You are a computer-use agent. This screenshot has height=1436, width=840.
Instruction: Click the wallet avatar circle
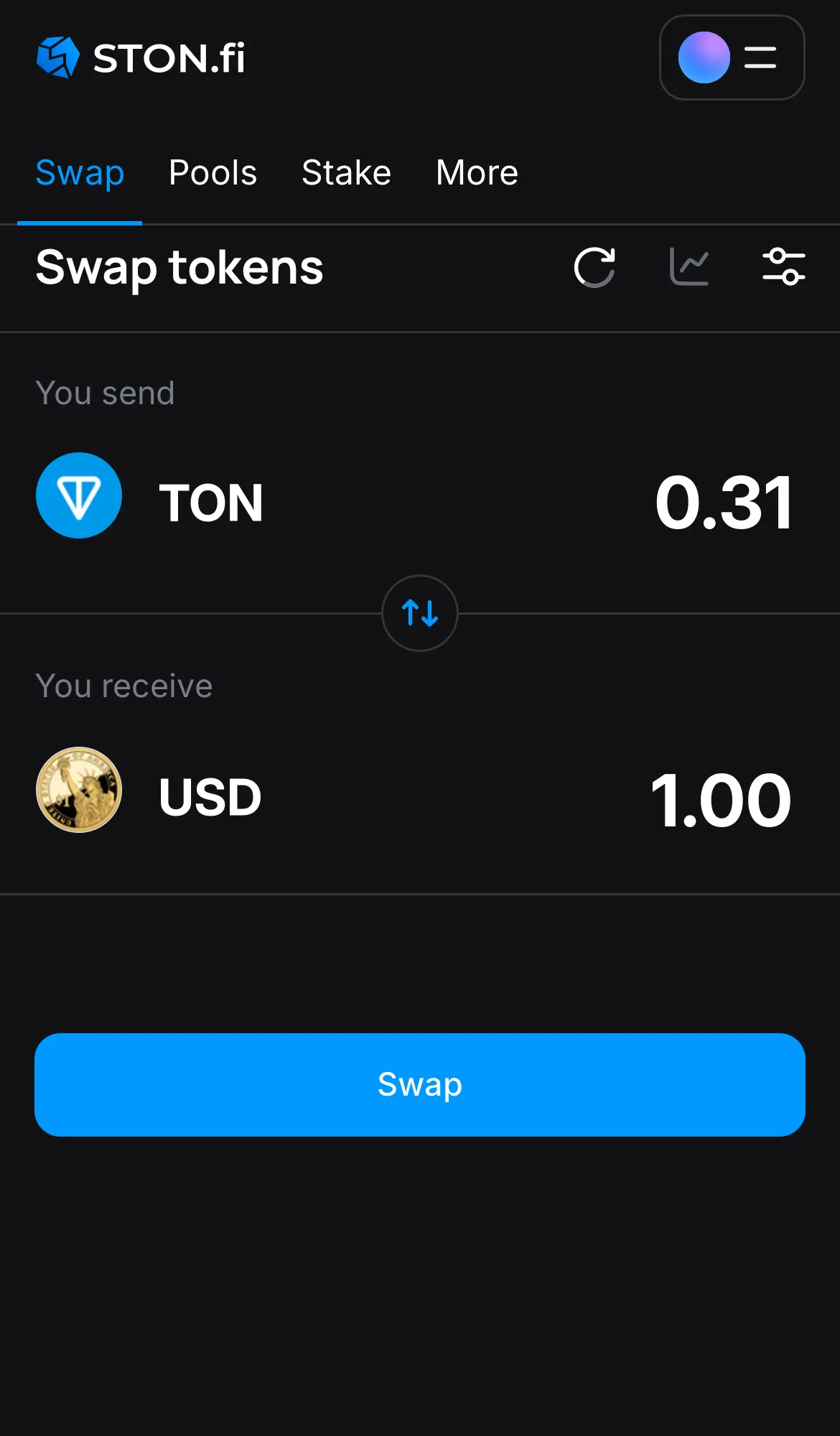(703, 58)
